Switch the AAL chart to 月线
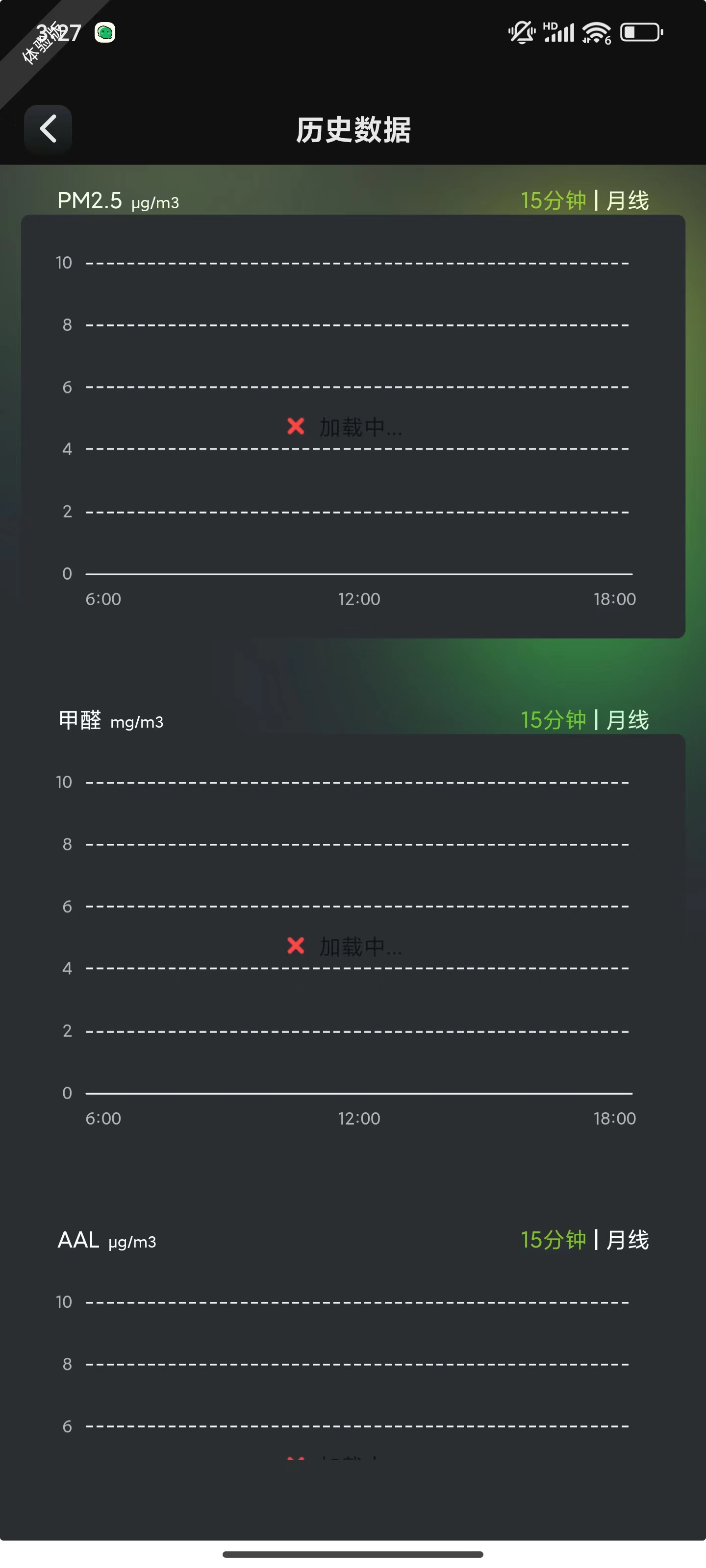Screen dimensions: 706x1568 628,1240
